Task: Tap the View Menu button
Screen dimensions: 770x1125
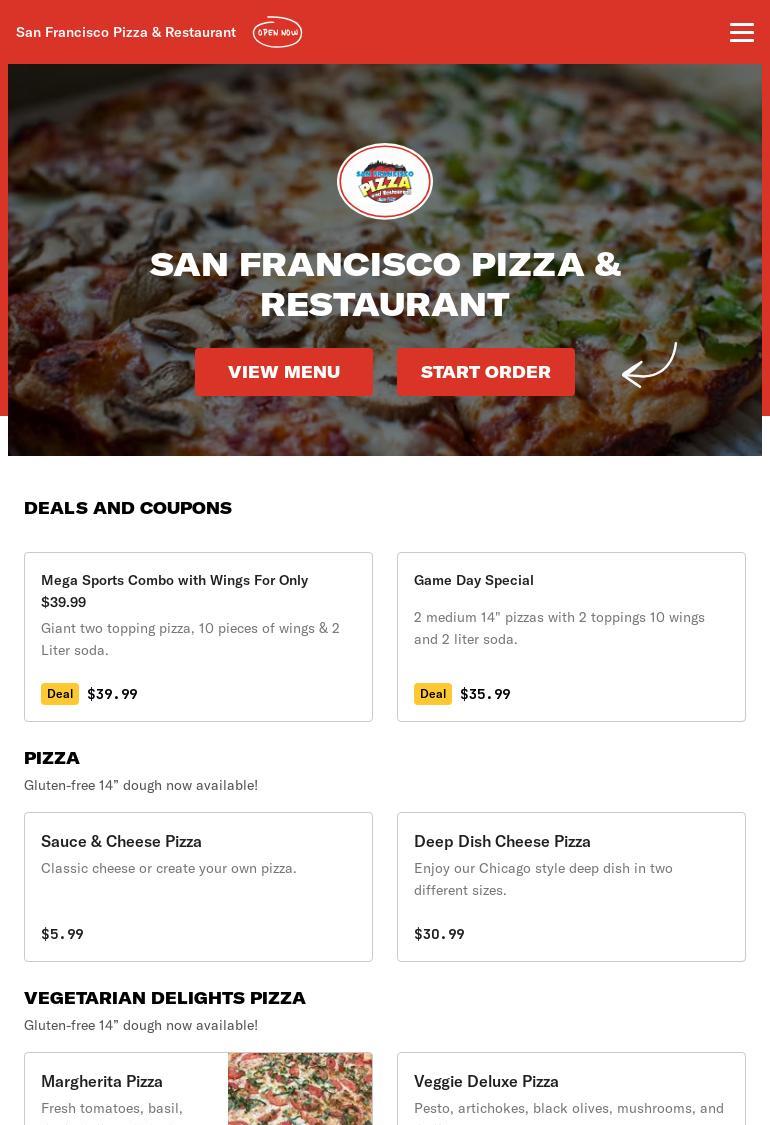Action: (x=284, y=372)
